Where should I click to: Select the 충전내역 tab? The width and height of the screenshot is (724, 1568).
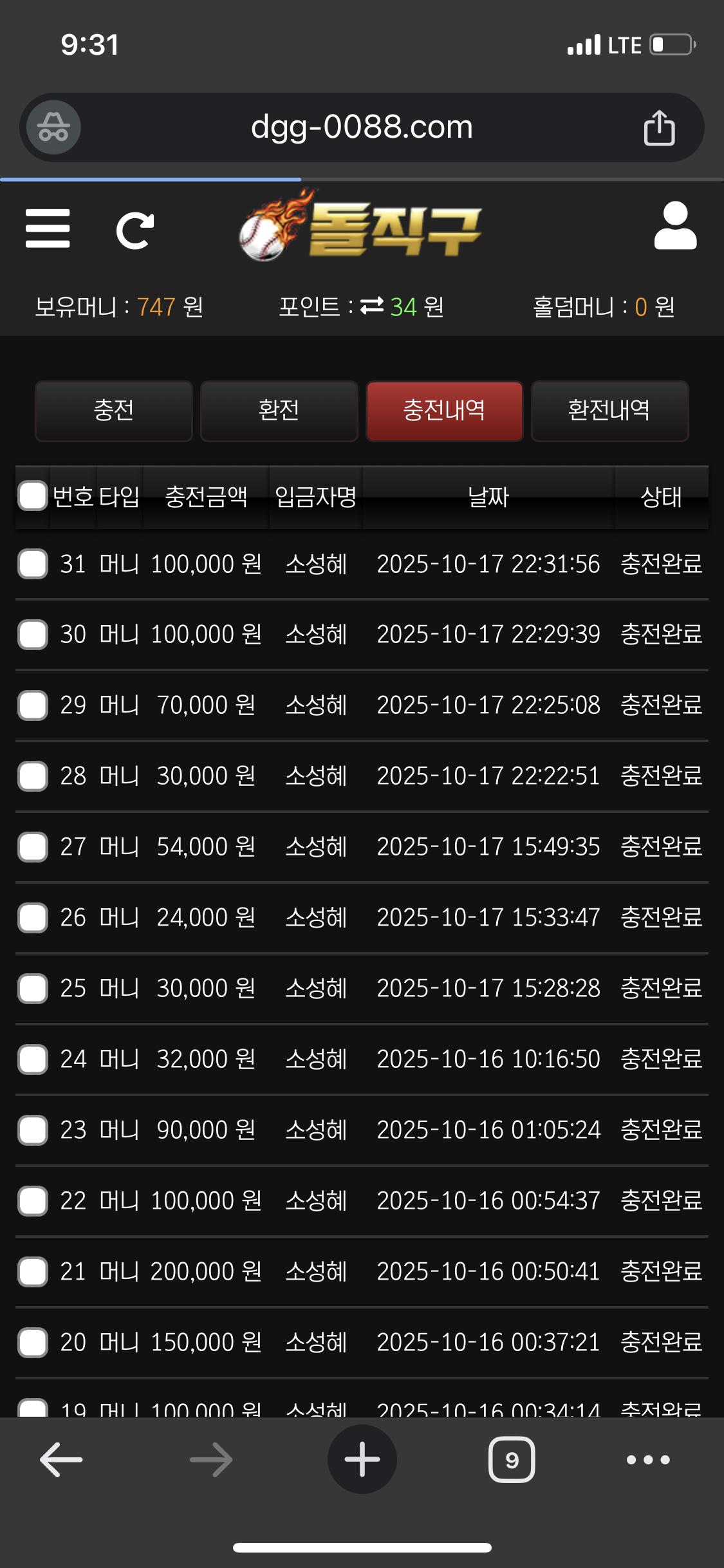[x=444, y=411]
